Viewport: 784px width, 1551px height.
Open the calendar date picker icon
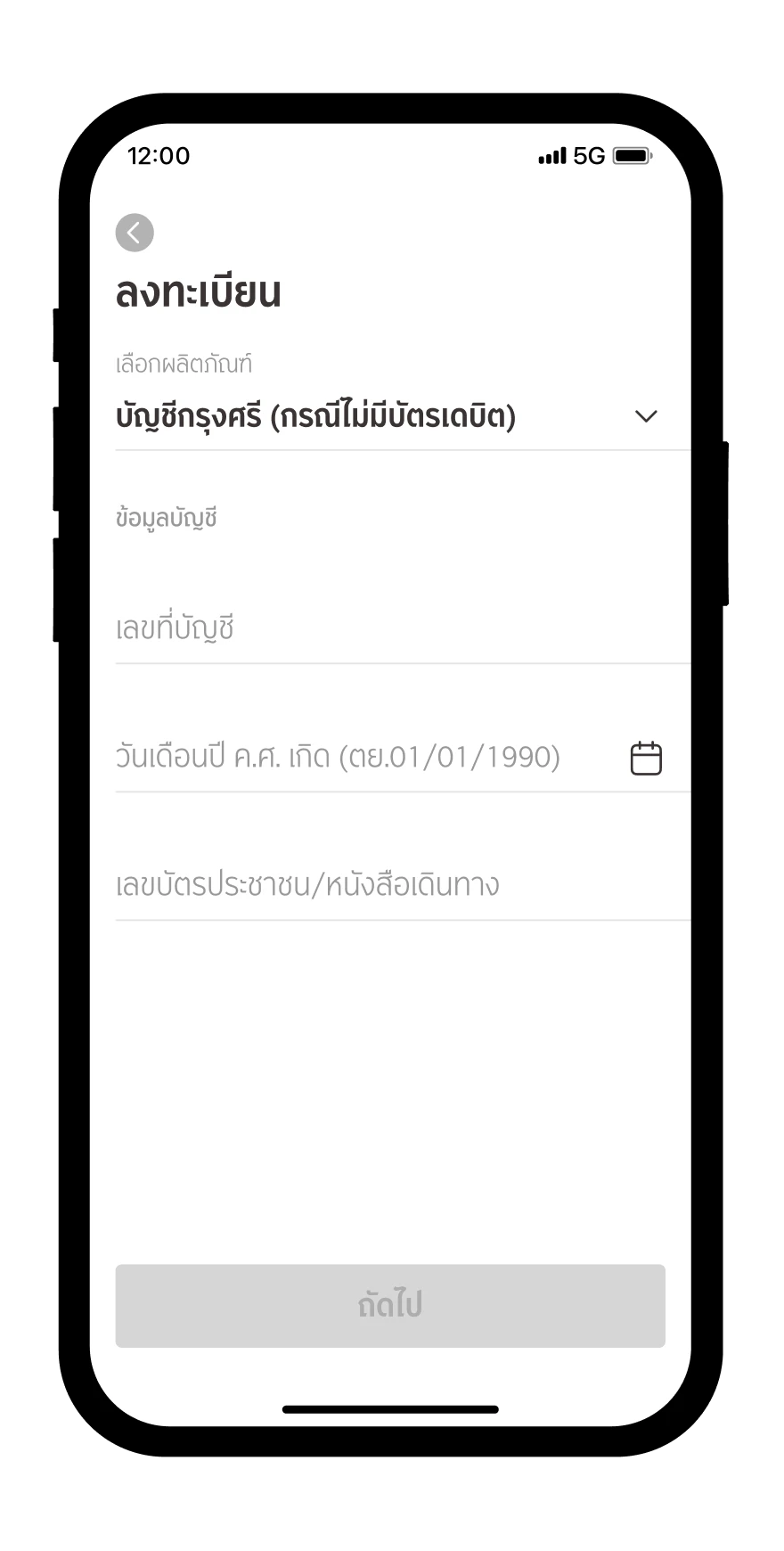[x=646, y=759]
